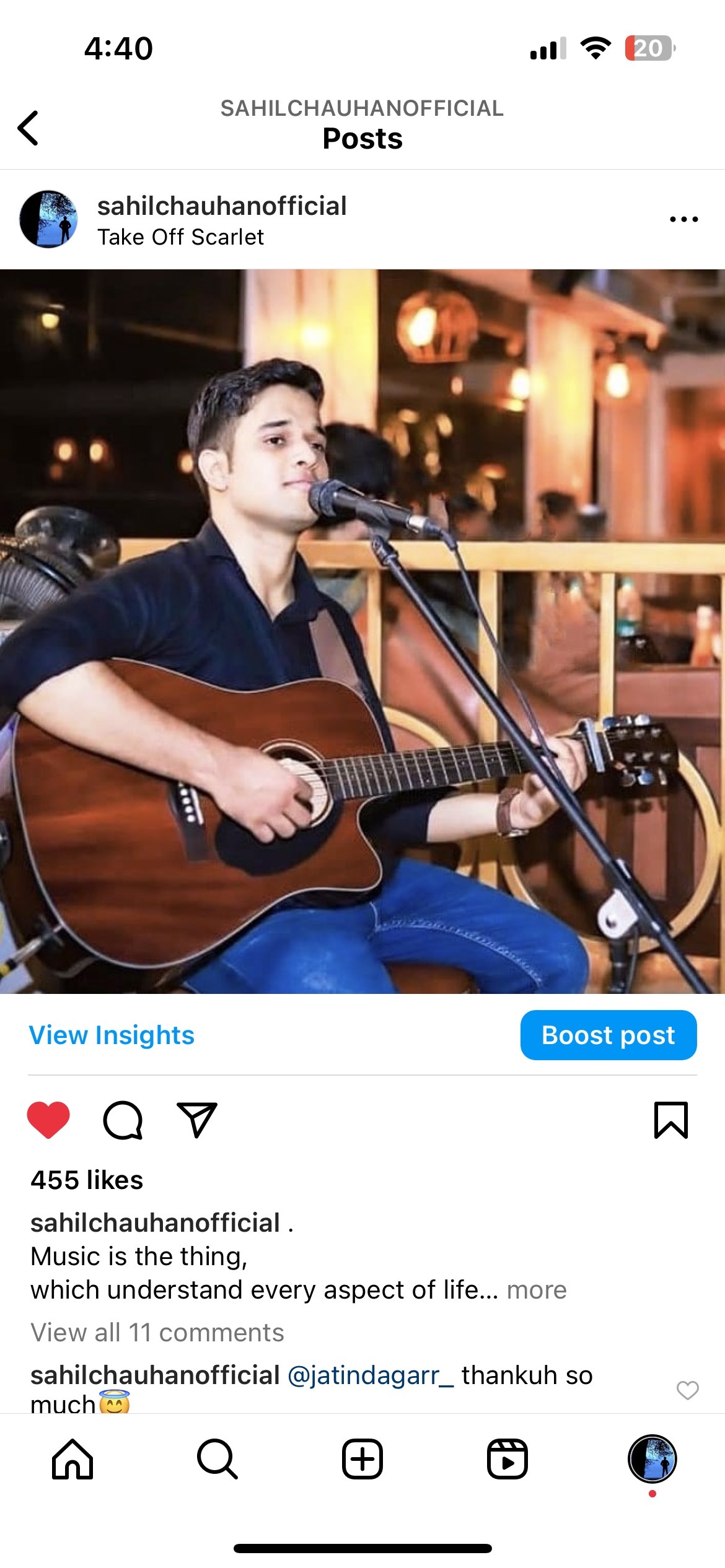Open the Take Off Scarlet location
The height and width of the screenshot is (1568, 725).
tap(180, 237)
